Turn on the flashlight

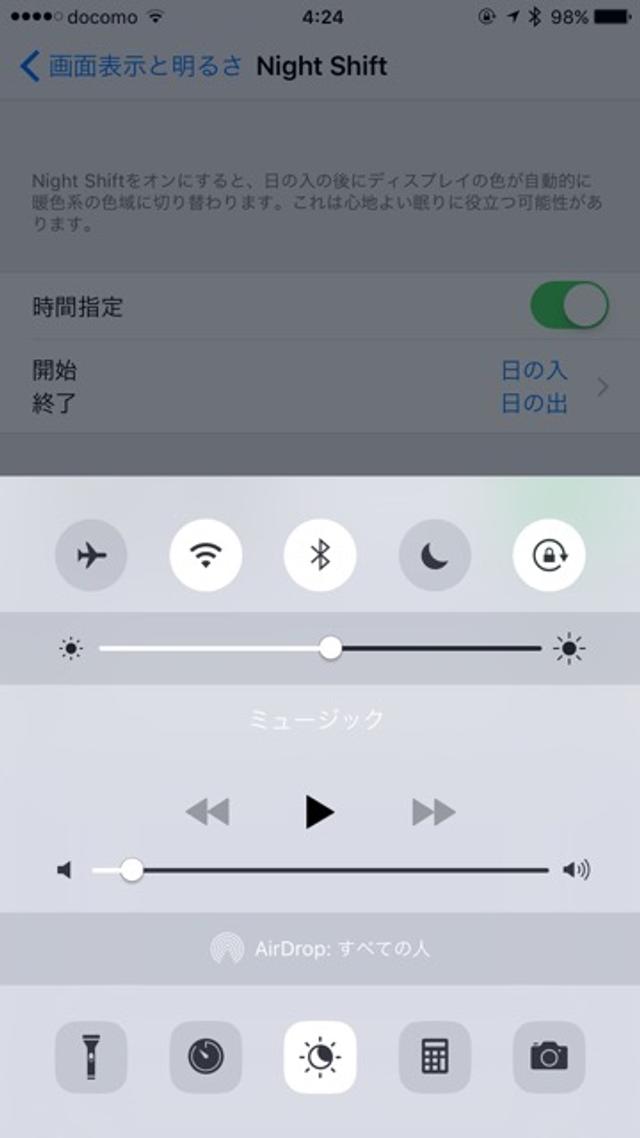pos(91,1057)
